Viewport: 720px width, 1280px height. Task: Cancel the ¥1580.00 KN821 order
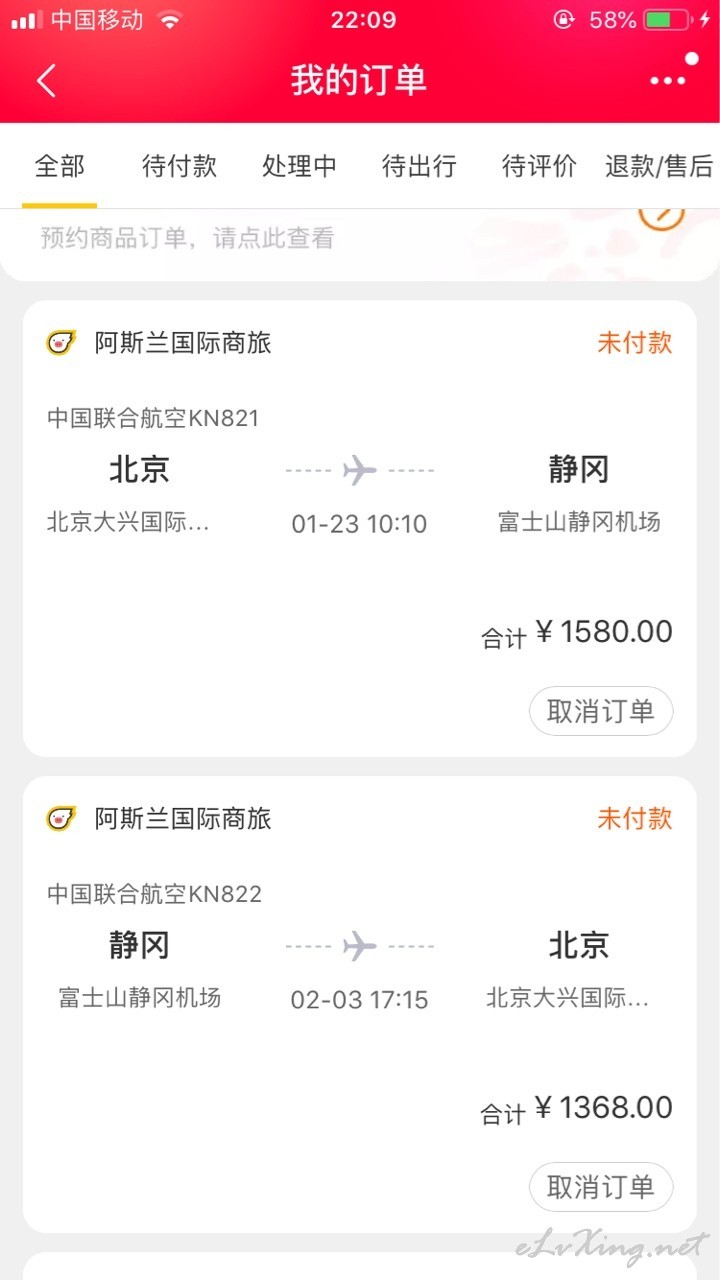coord(601,711)
